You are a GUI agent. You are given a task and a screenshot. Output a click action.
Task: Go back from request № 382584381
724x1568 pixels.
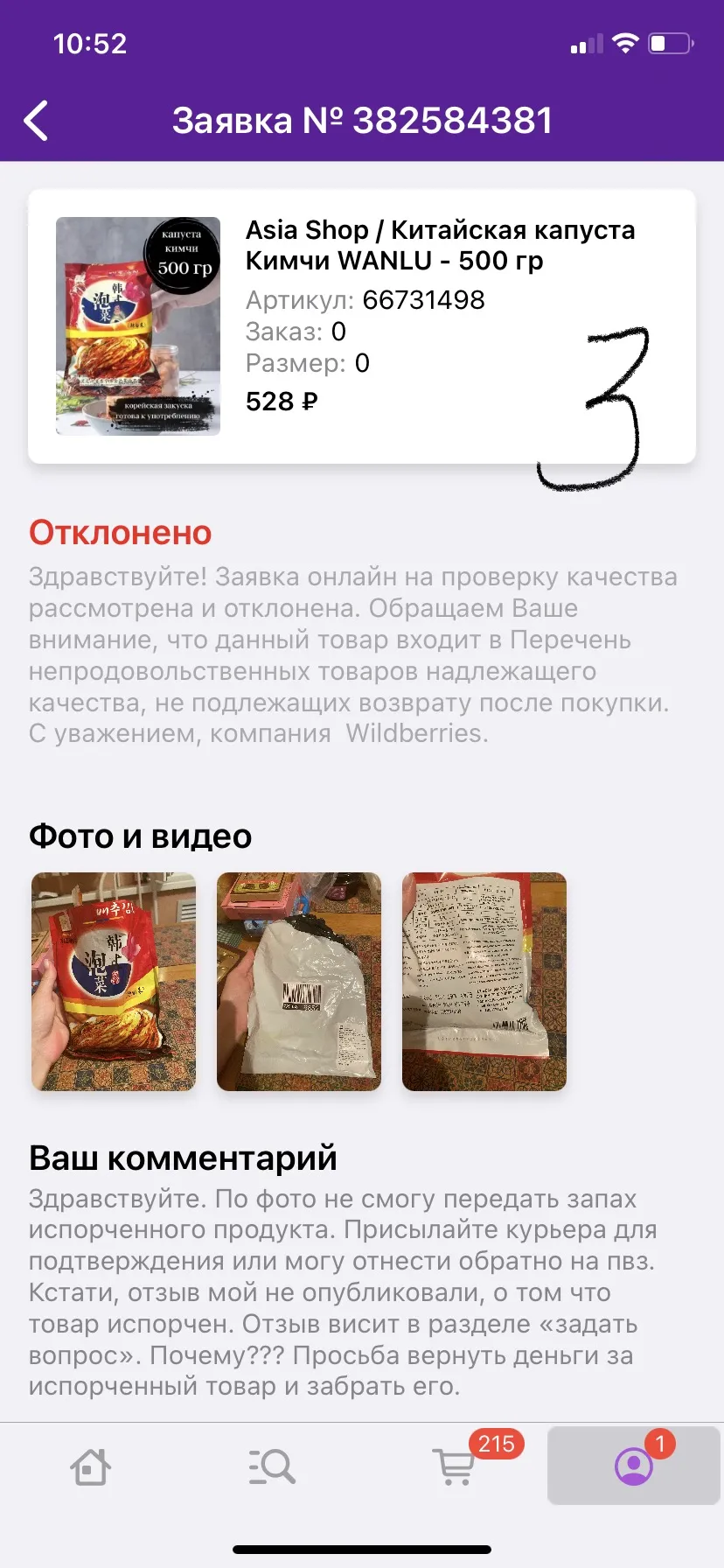coord(37,121)
